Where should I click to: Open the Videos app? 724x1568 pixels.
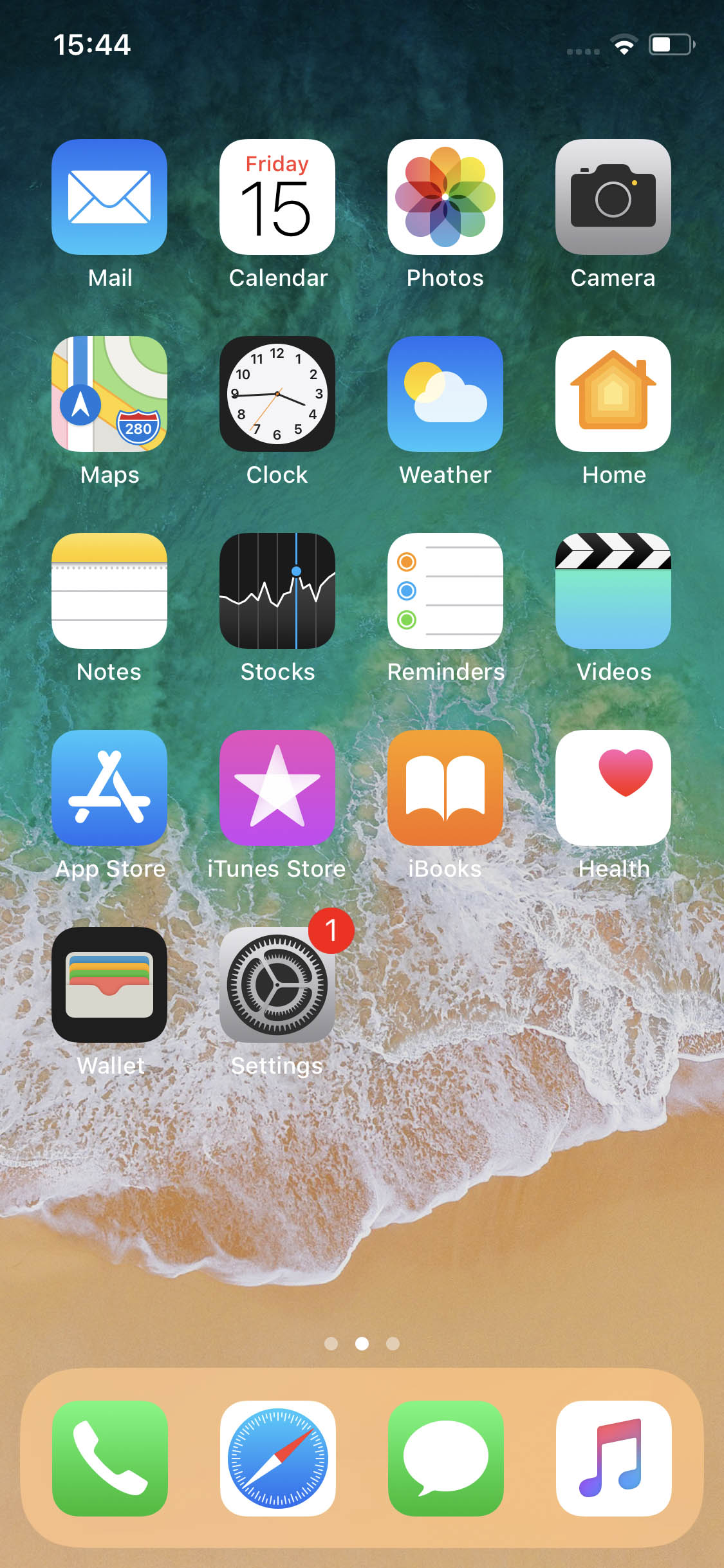tap(613, 591)
